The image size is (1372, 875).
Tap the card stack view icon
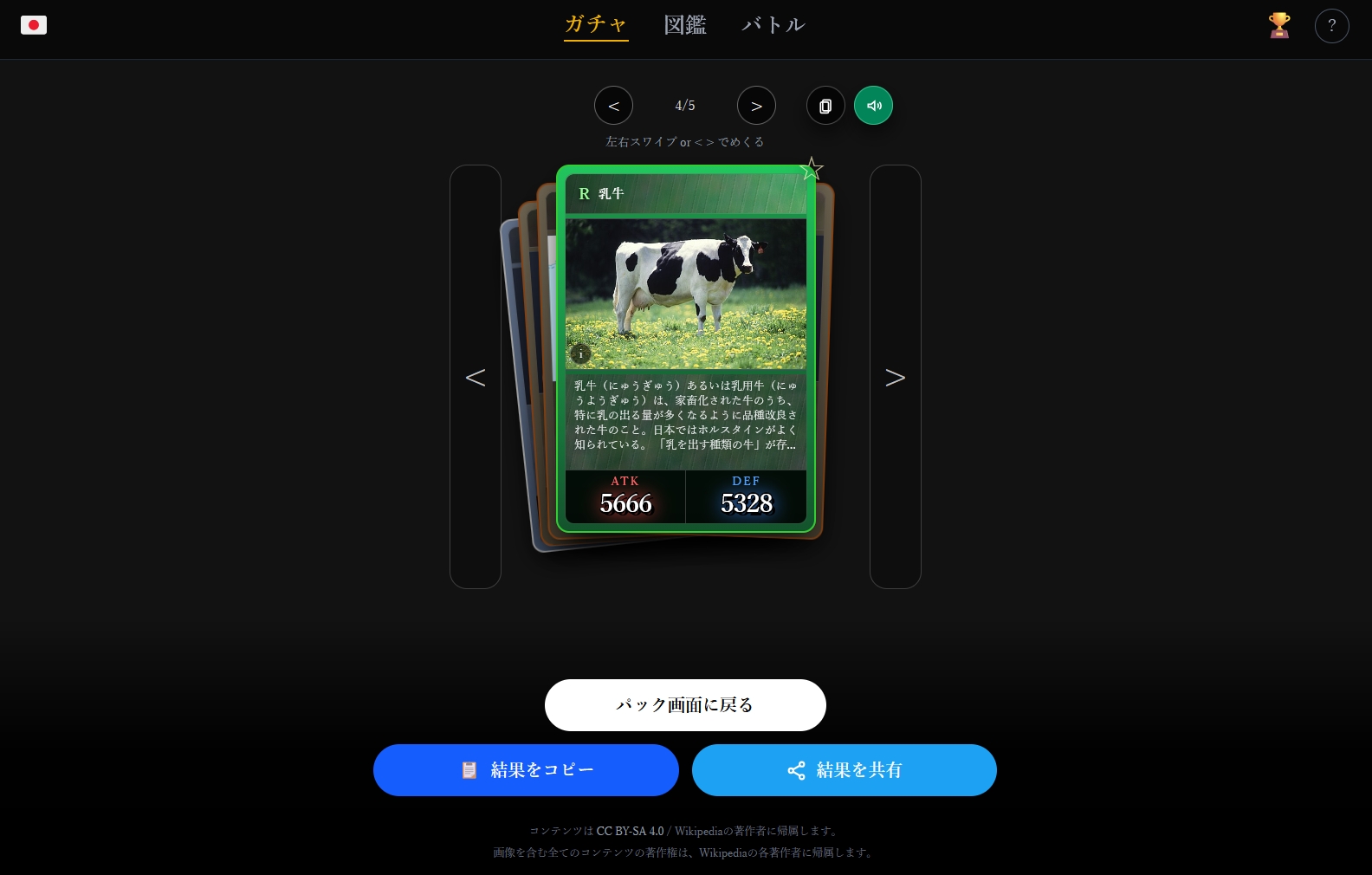[825, 106]
